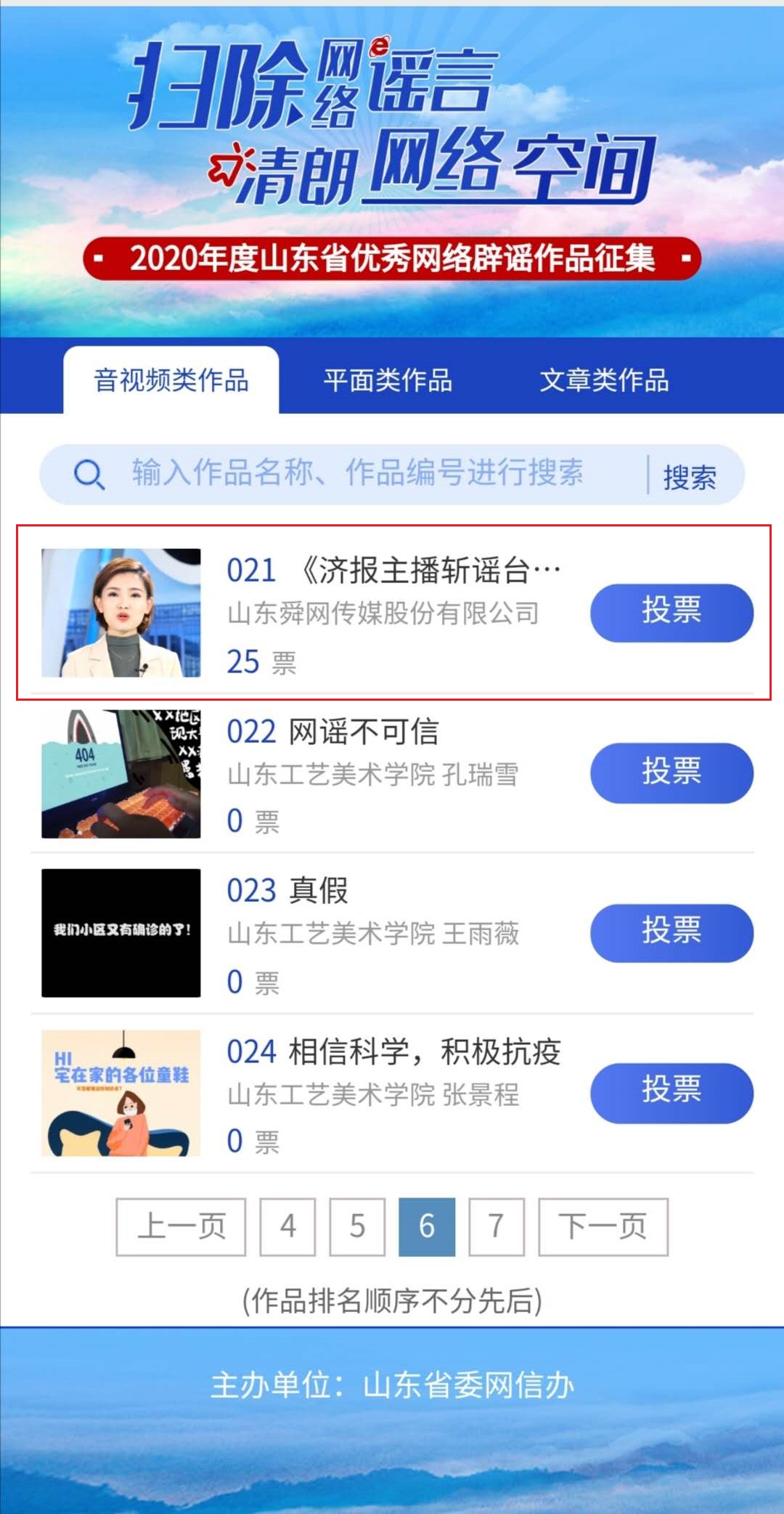Open page 5 of the results
Image resolution: width=784 pixels, height=1514 pixels.
(356, 1226)
